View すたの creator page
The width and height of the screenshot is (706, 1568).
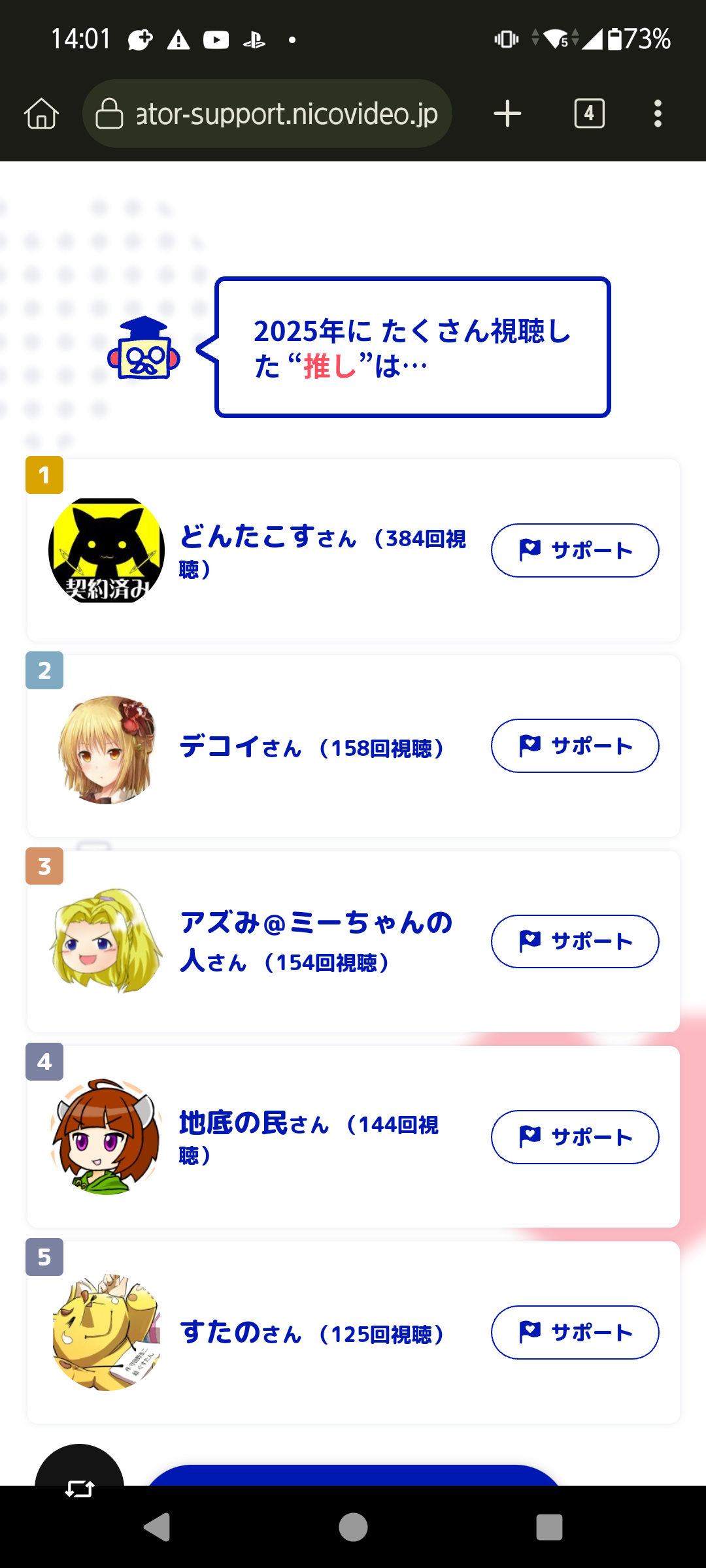tap(220, 1333)
